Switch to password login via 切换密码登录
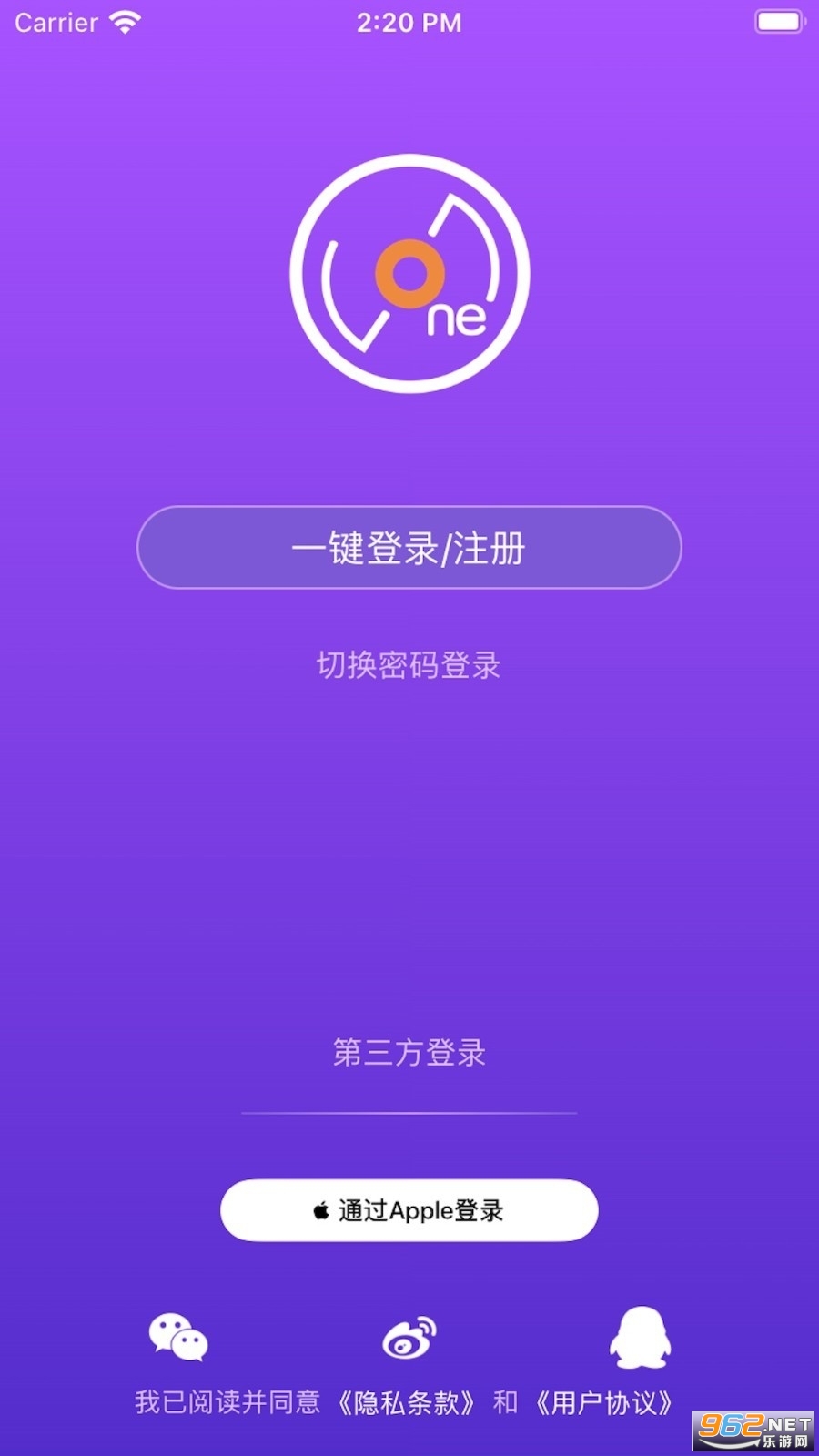The width and height of the screenshot is (819, 1456). [409, 665]
